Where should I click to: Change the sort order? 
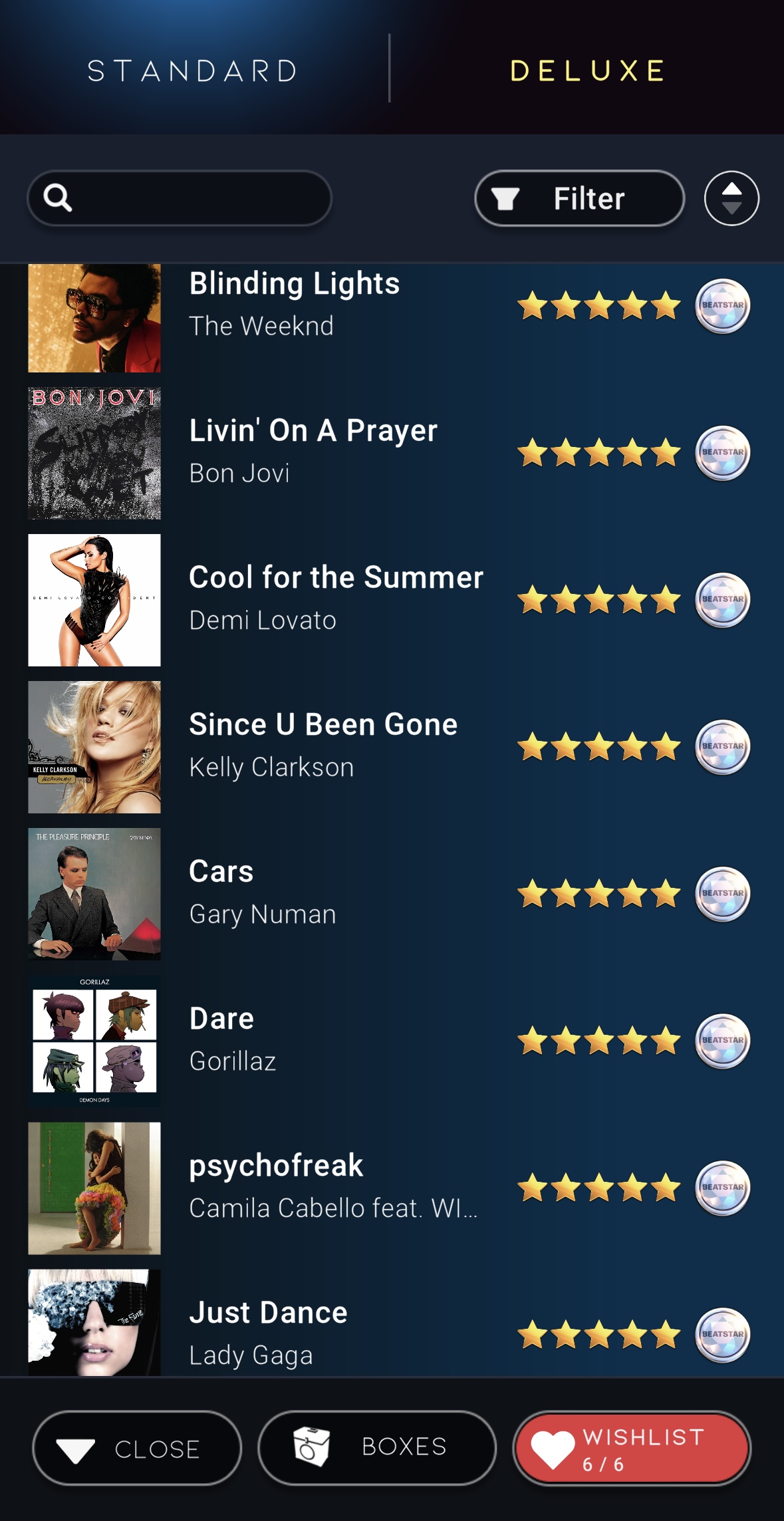[x=731, y=198]
